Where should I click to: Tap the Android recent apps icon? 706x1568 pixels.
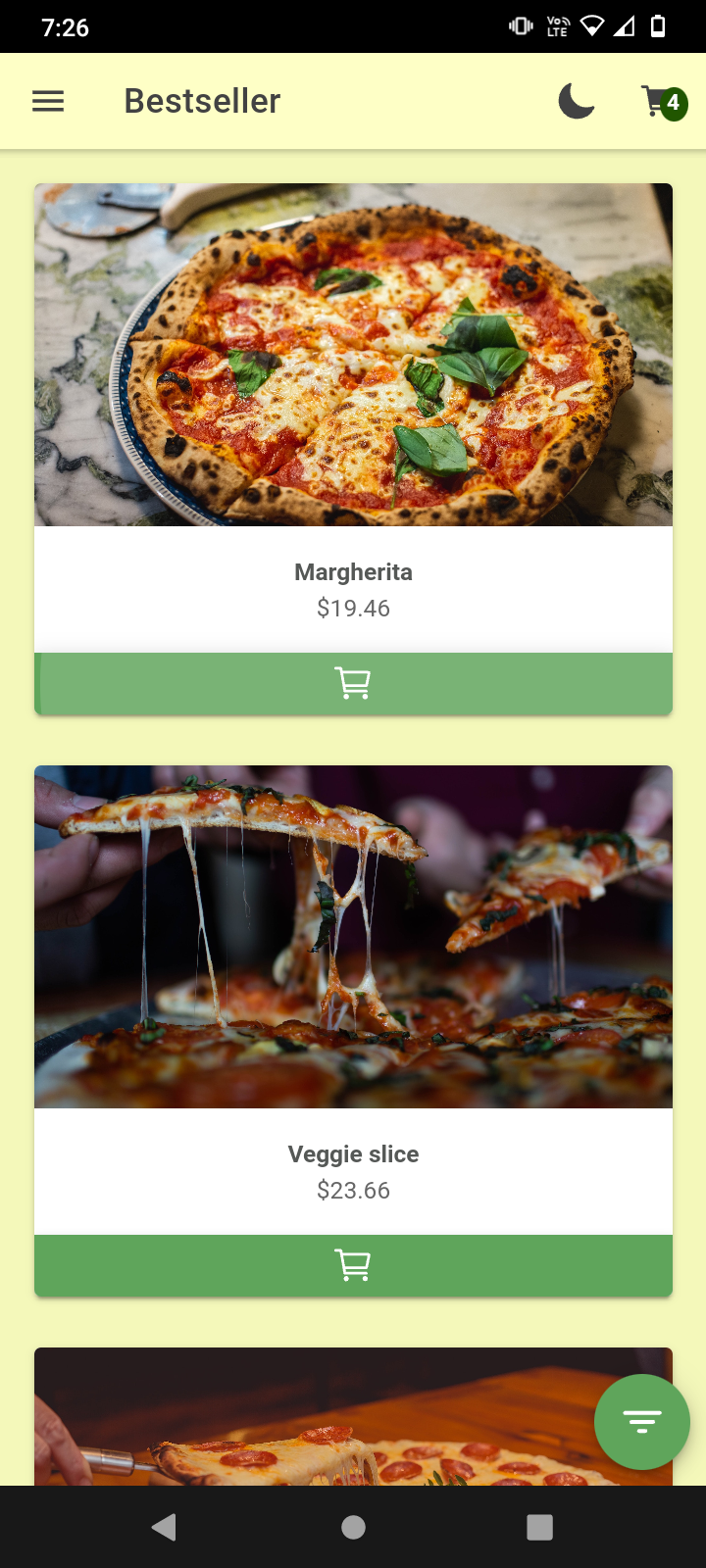(x=539, y=1526)
